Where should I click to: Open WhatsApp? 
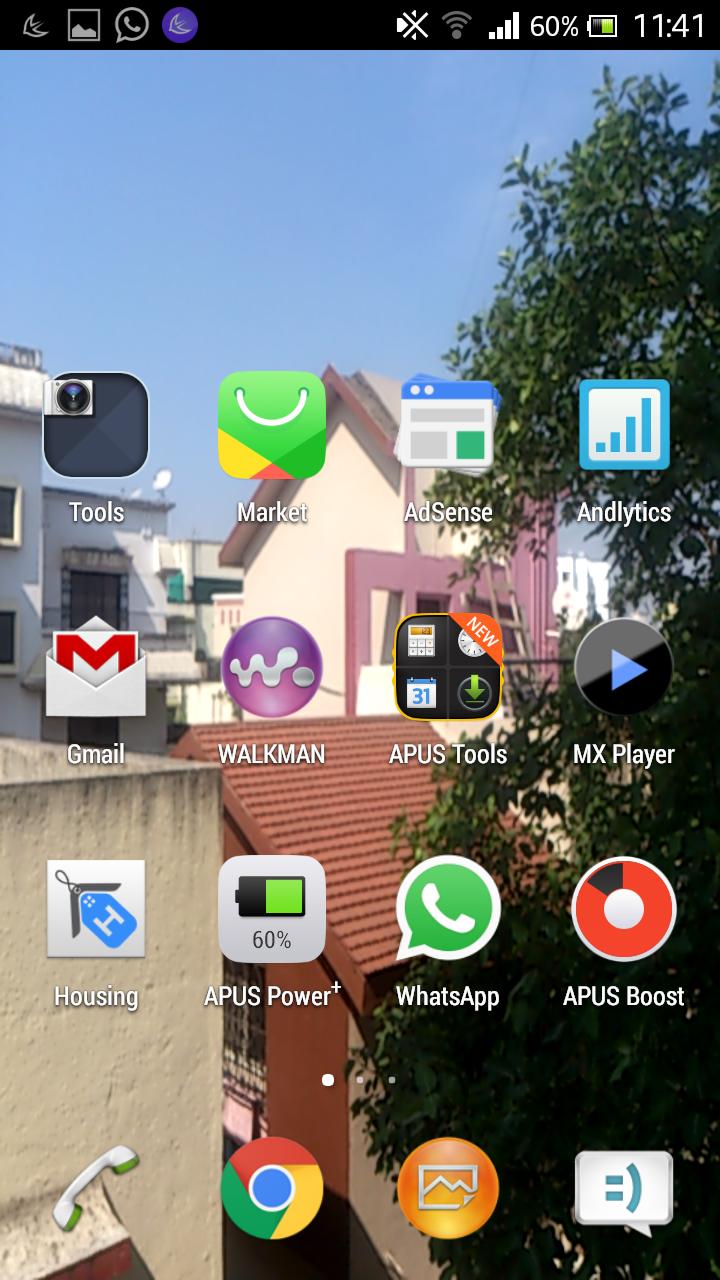[x=448, y=909]
